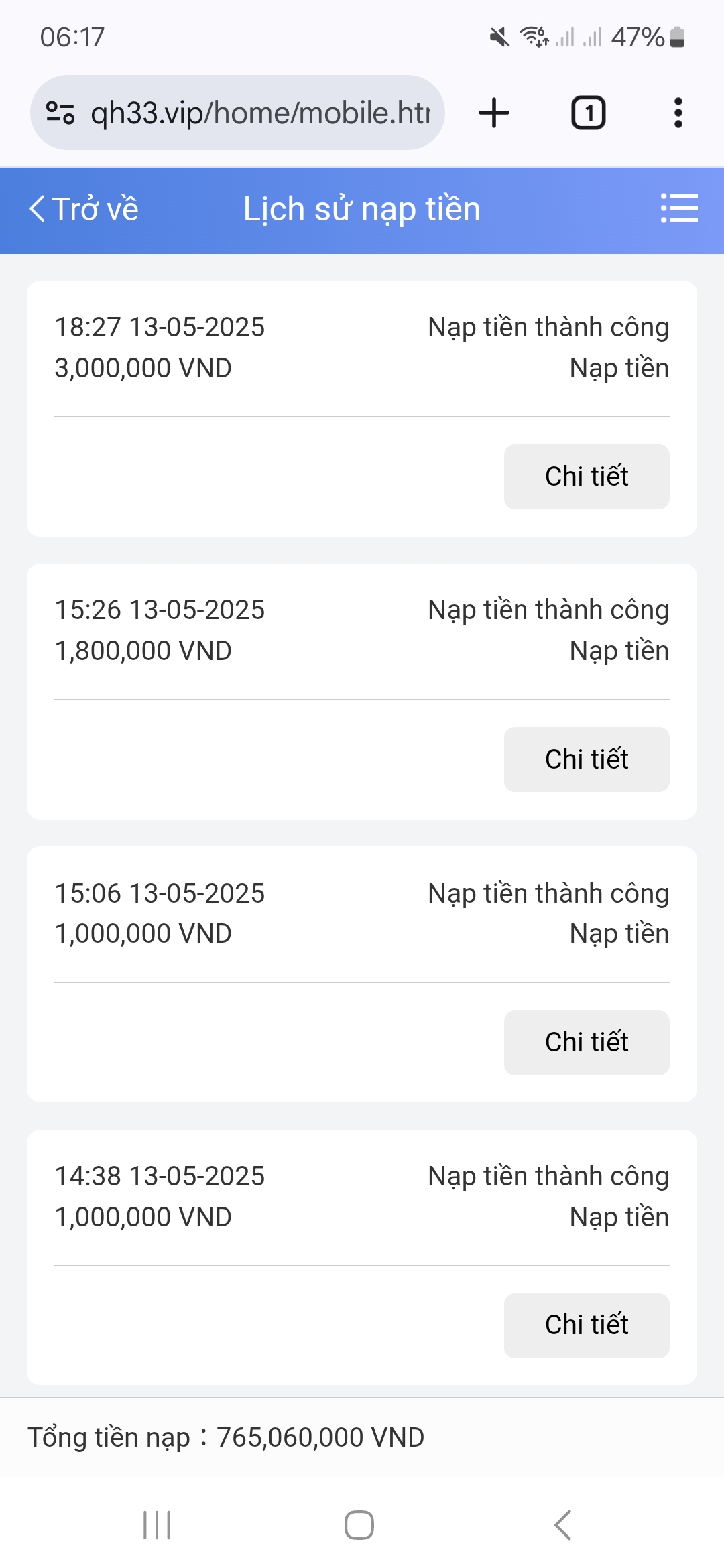View site info icon in address bar
The image size is (724, 1568).
coord(60,113)
